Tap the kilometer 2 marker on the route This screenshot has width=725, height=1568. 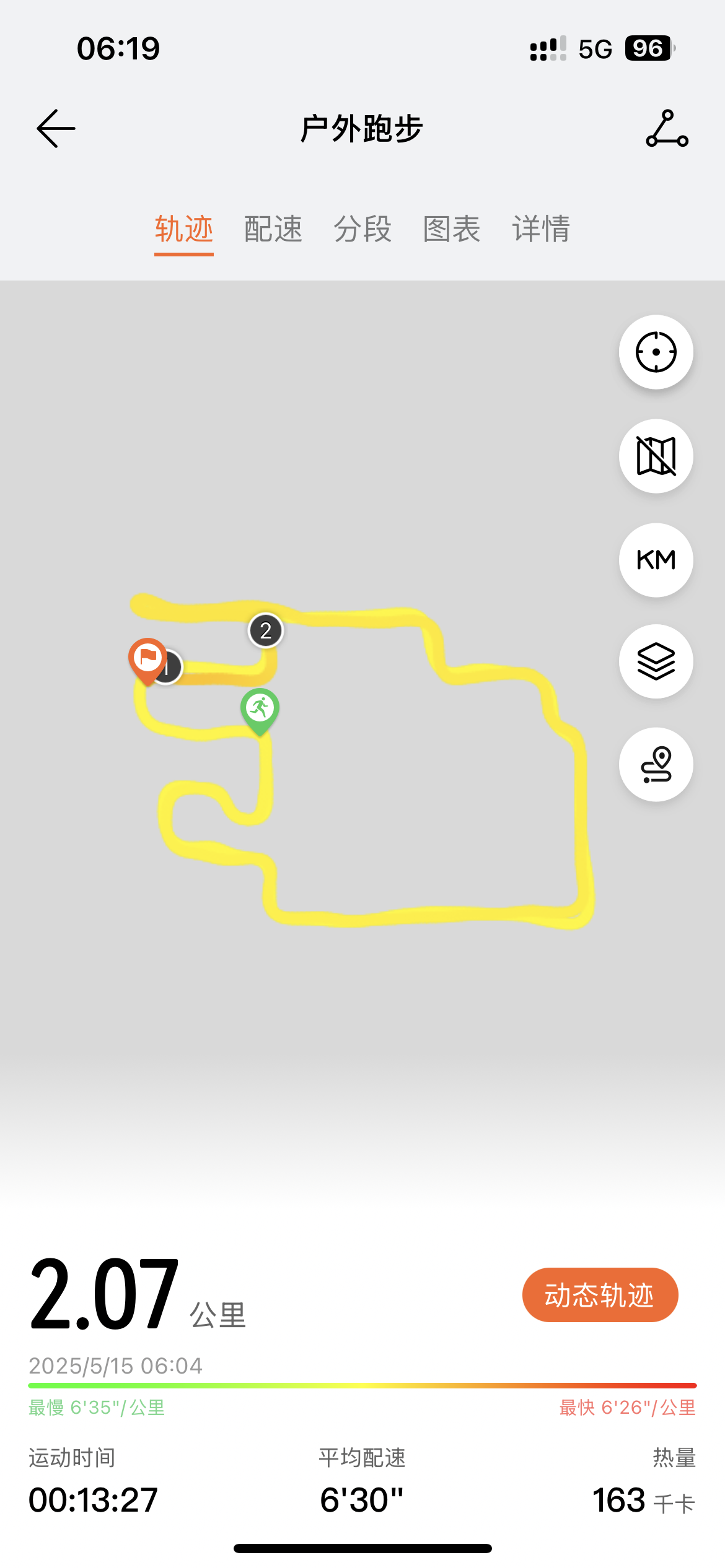[266, 631]
